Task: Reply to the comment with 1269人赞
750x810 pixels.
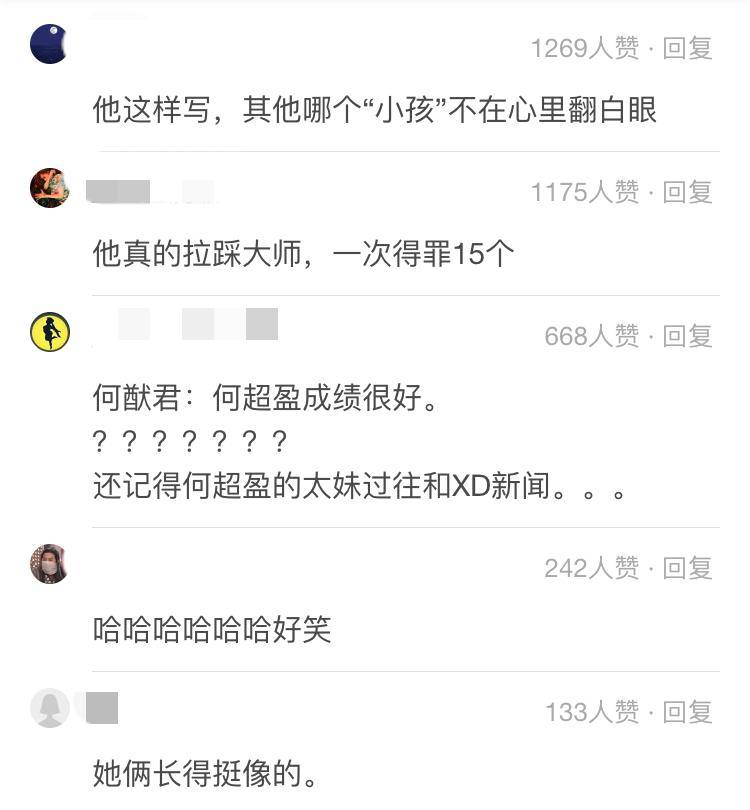Action: (687, 49)
